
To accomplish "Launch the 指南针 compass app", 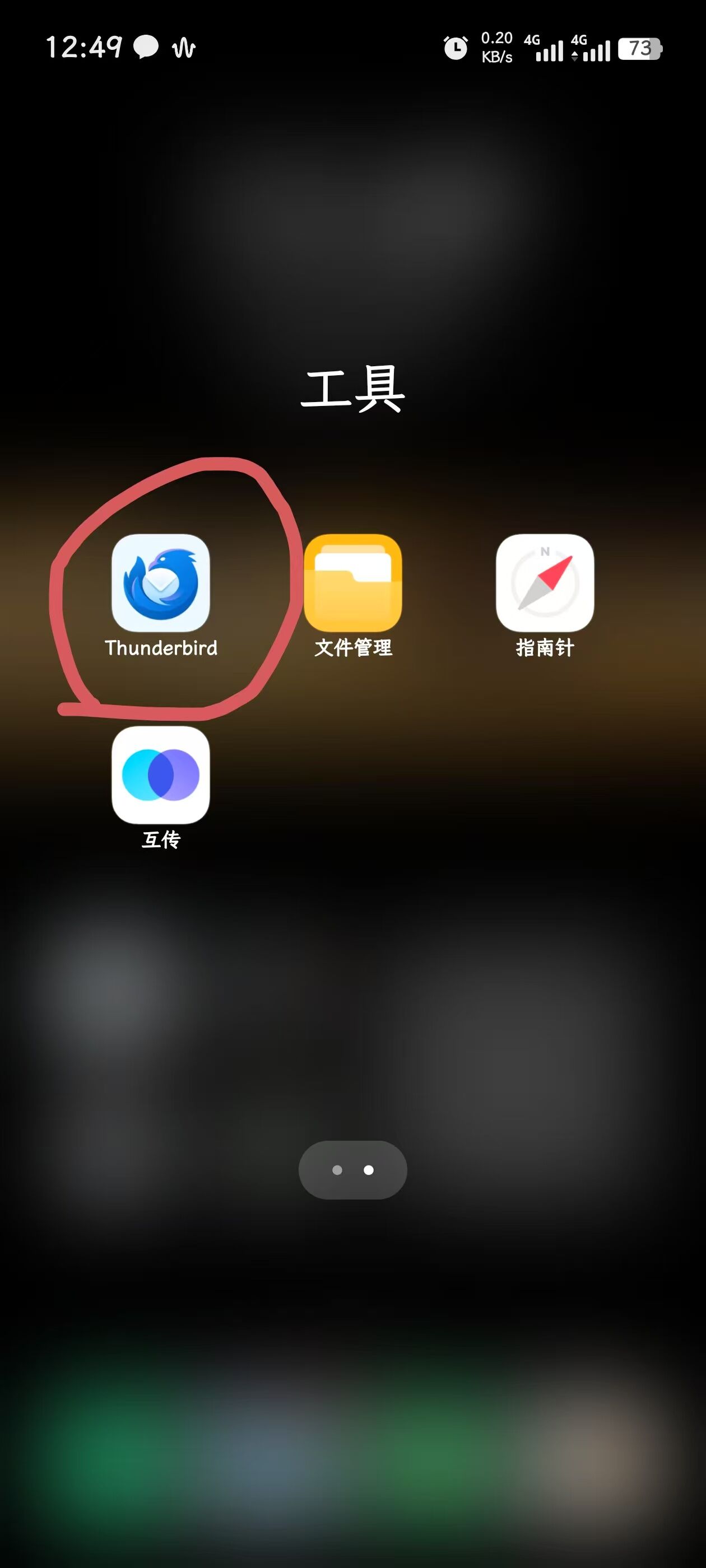I will 545,582.
